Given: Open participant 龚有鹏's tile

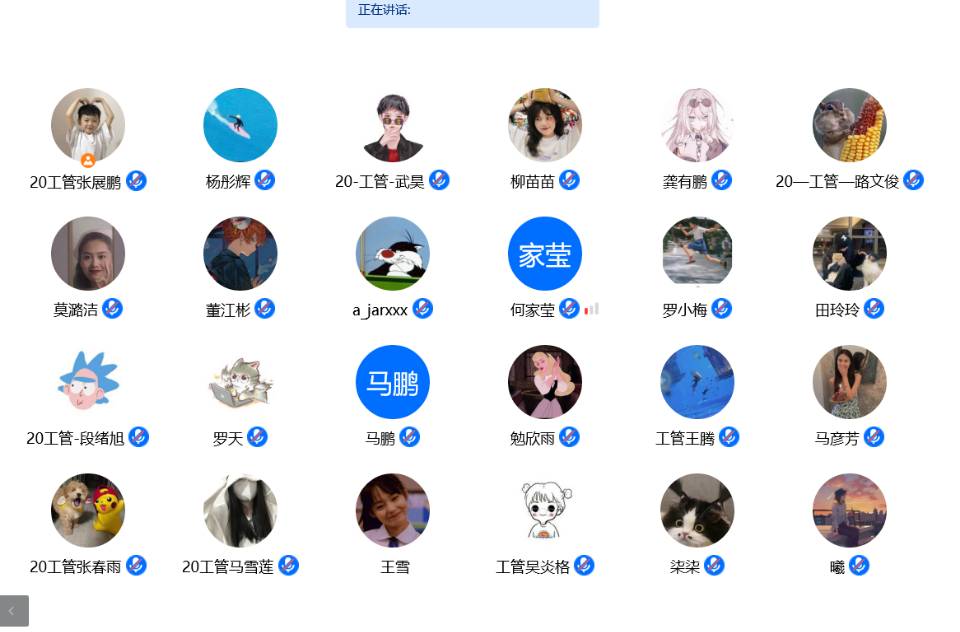Looking at the screenshot, I should (697, 125).
